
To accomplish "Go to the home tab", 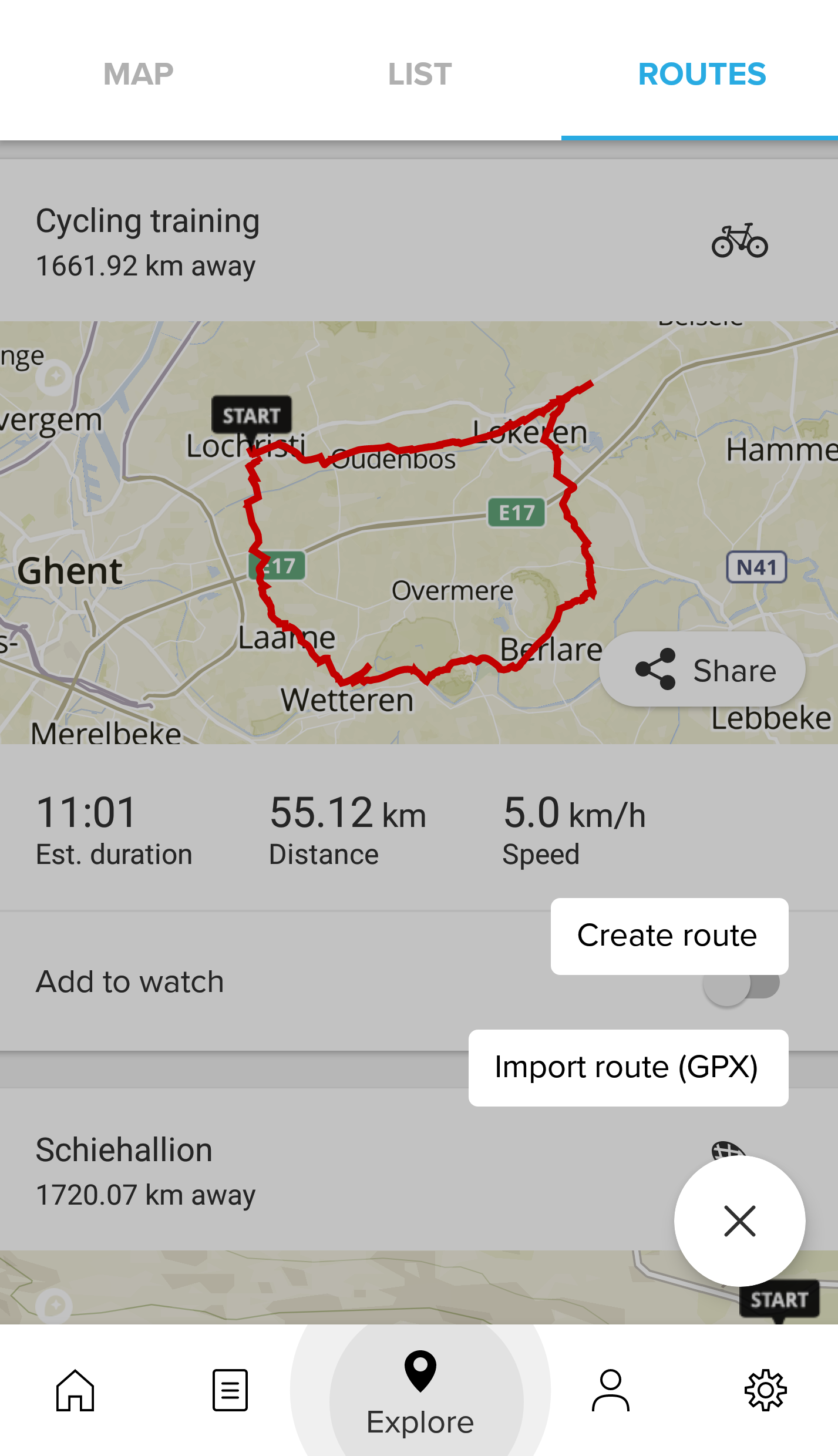I will [x=75, y=1390].
